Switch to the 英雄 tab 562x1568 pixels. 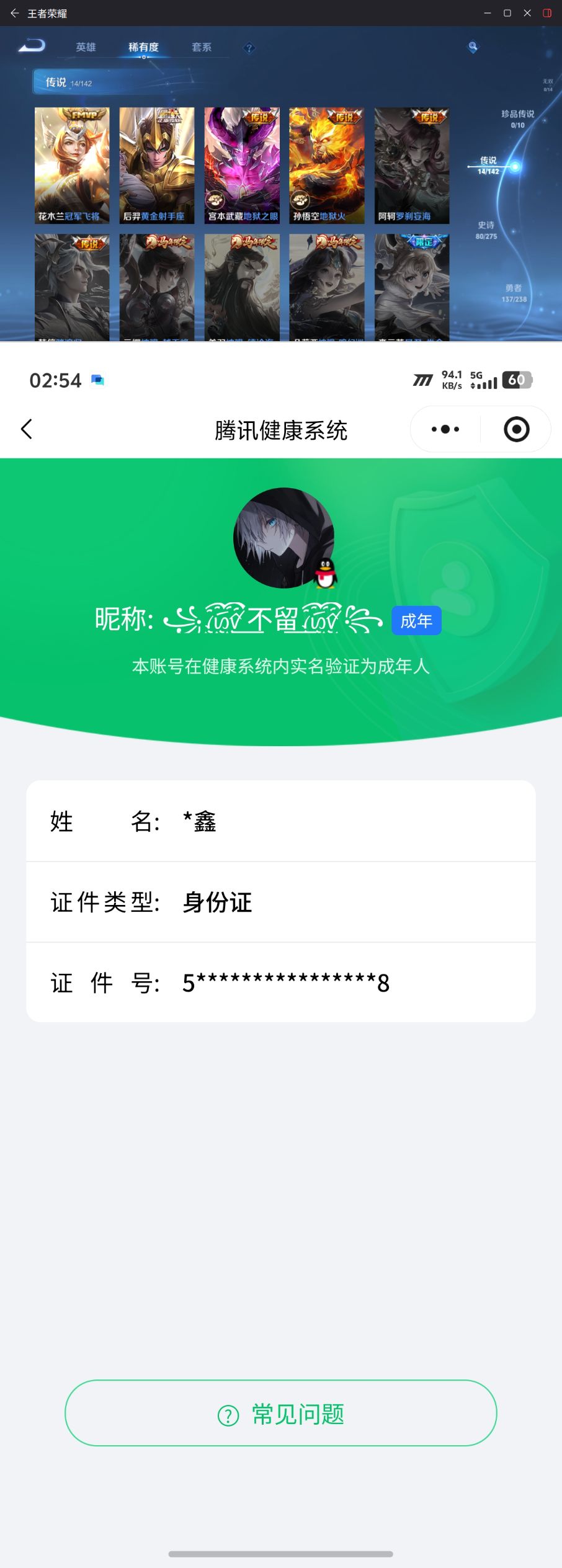[x=86, y=47]
